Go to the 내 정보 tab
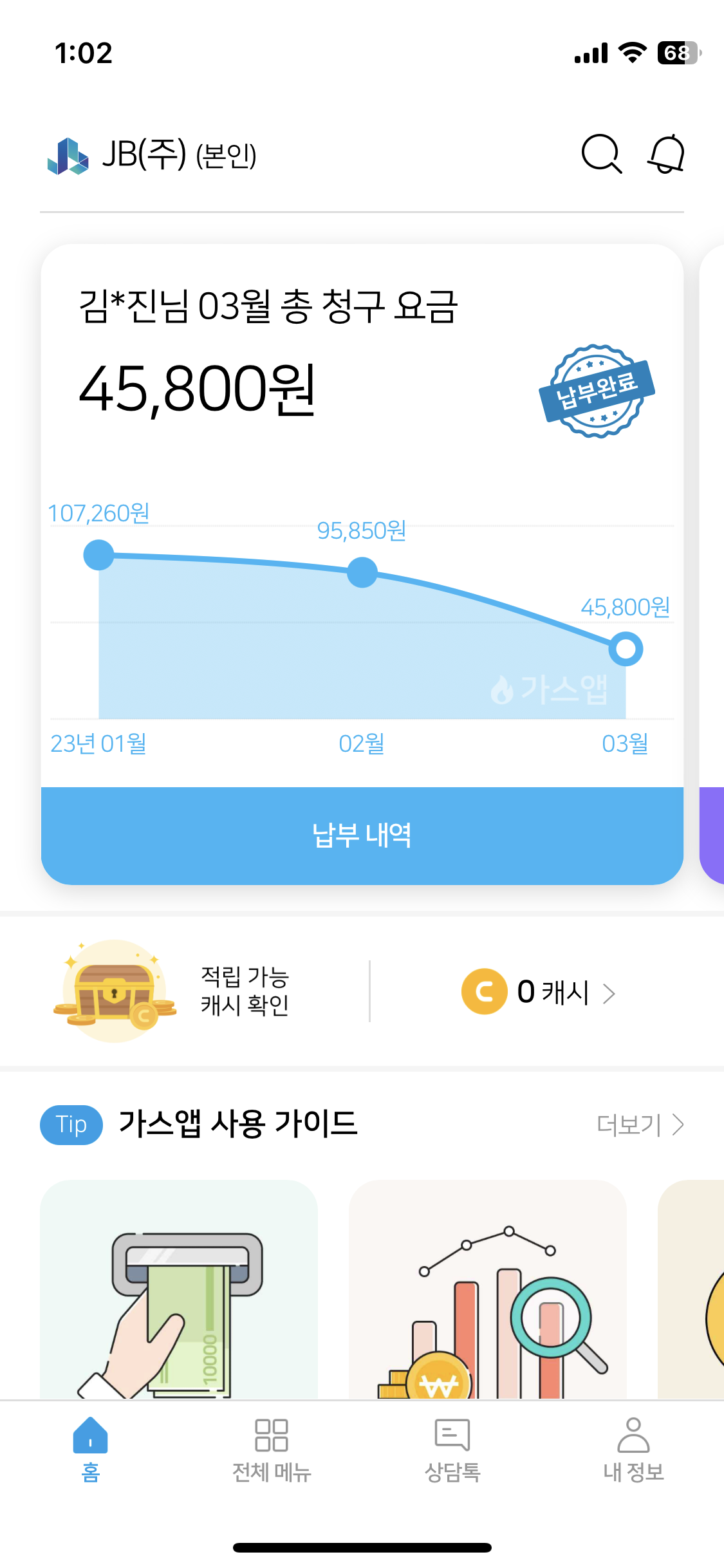Viewport: 724px width, 1568px height. tap(633, 1448)
